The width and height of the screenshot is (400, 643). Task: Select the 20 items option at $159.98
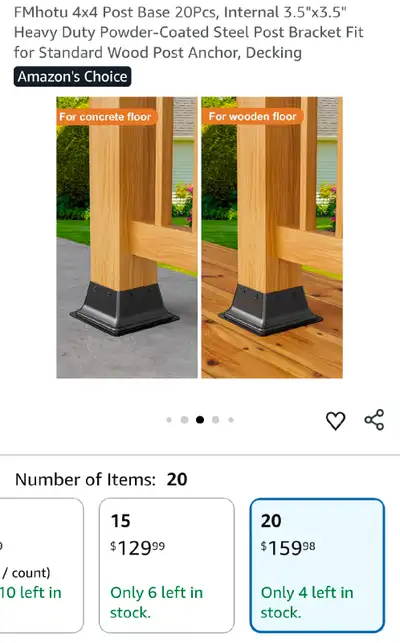(x=317, y=565)
